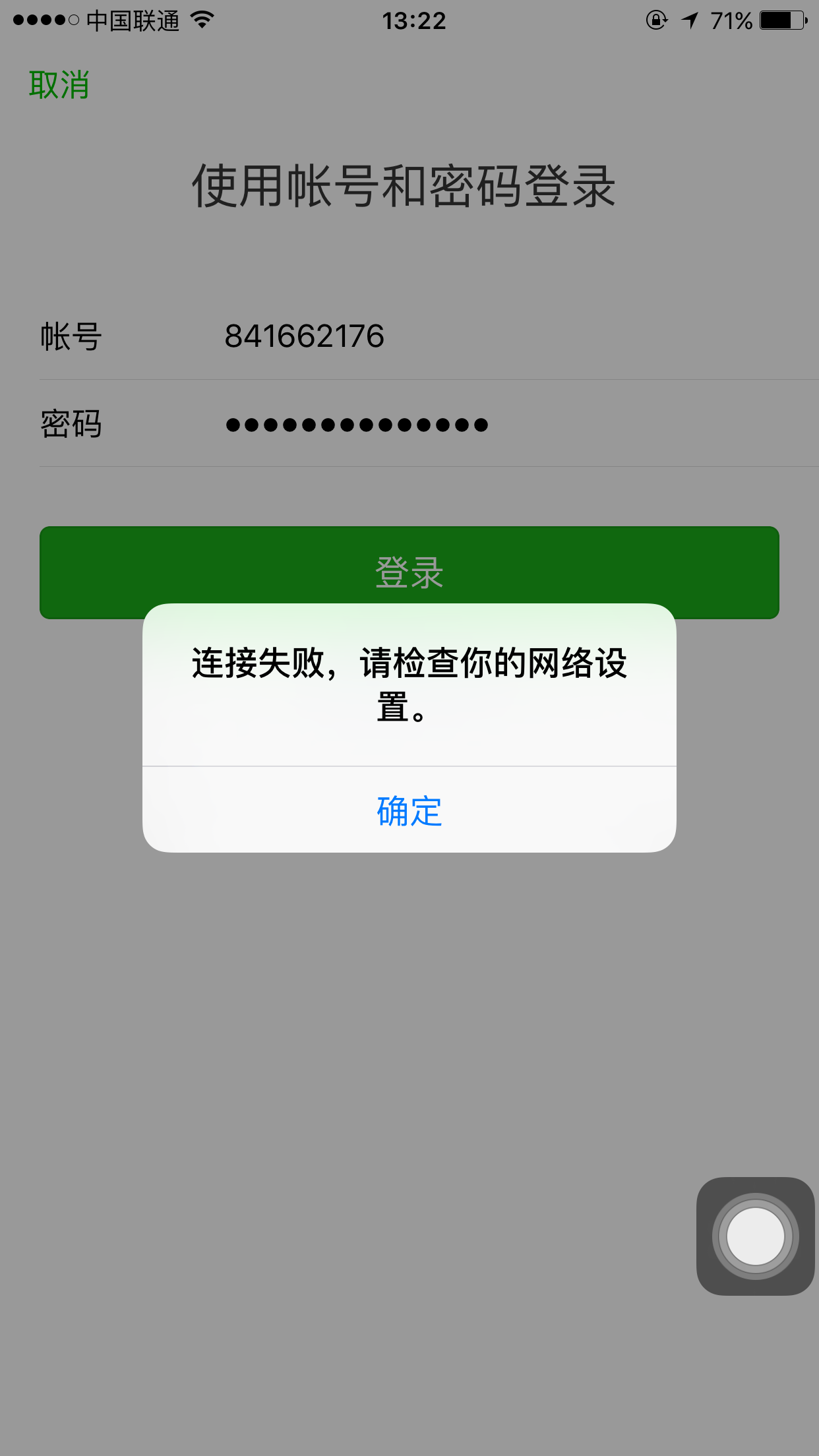Tap the account number 841662176
This screenshot has height=1456, width=819.
click(x=303, y=336)
